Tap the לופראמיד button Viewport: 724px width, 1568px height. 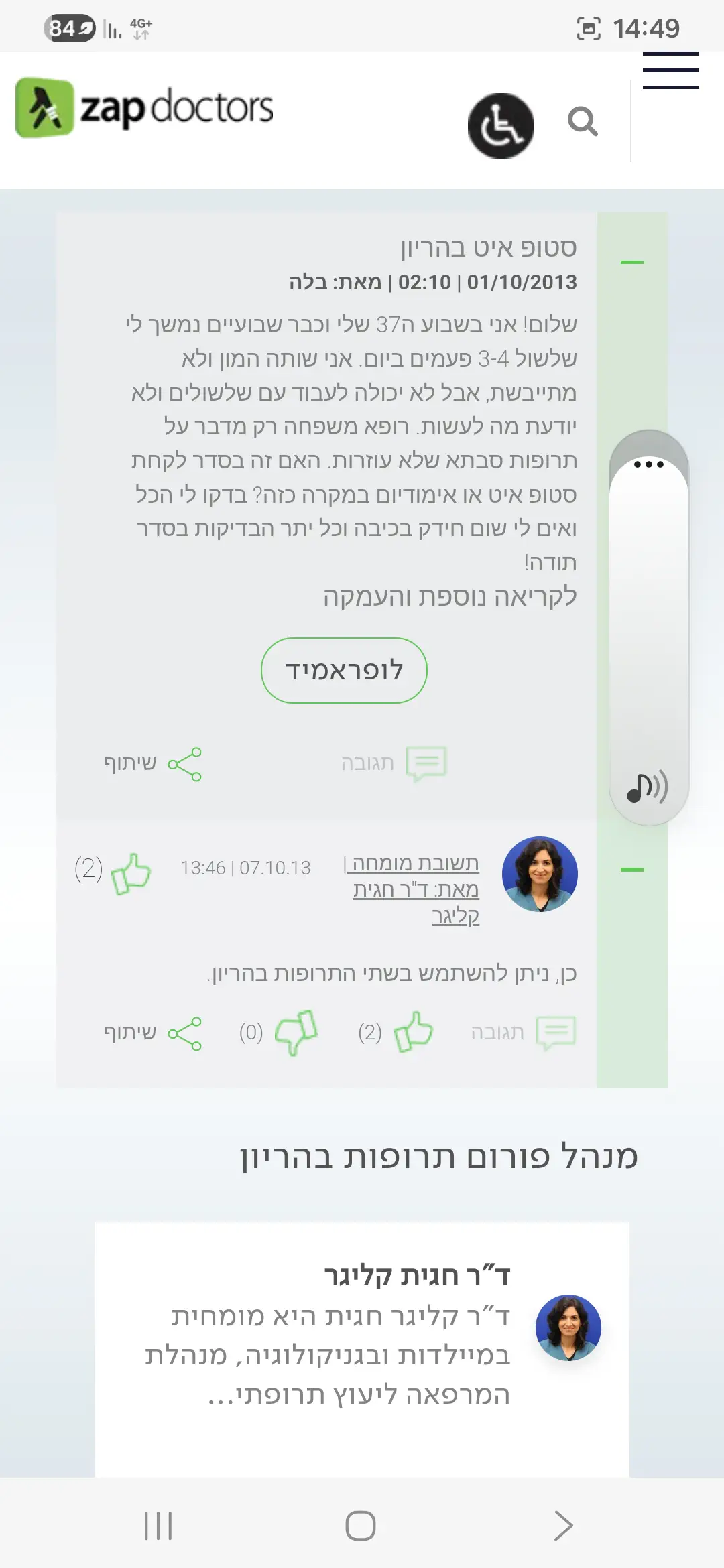pos(344,670)
